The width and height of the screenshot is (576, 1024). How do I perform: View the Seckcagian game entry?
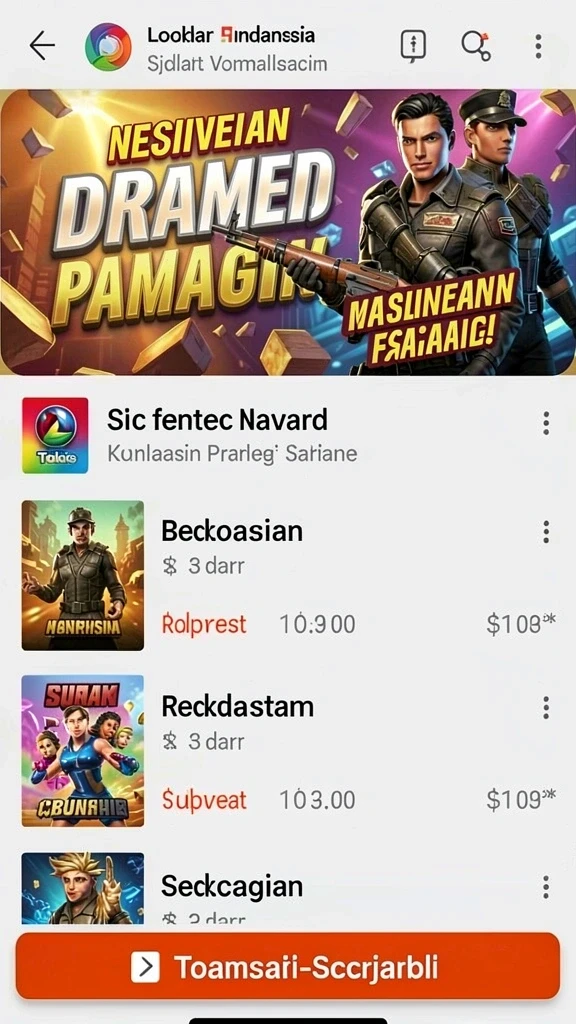tap(288, 888)
